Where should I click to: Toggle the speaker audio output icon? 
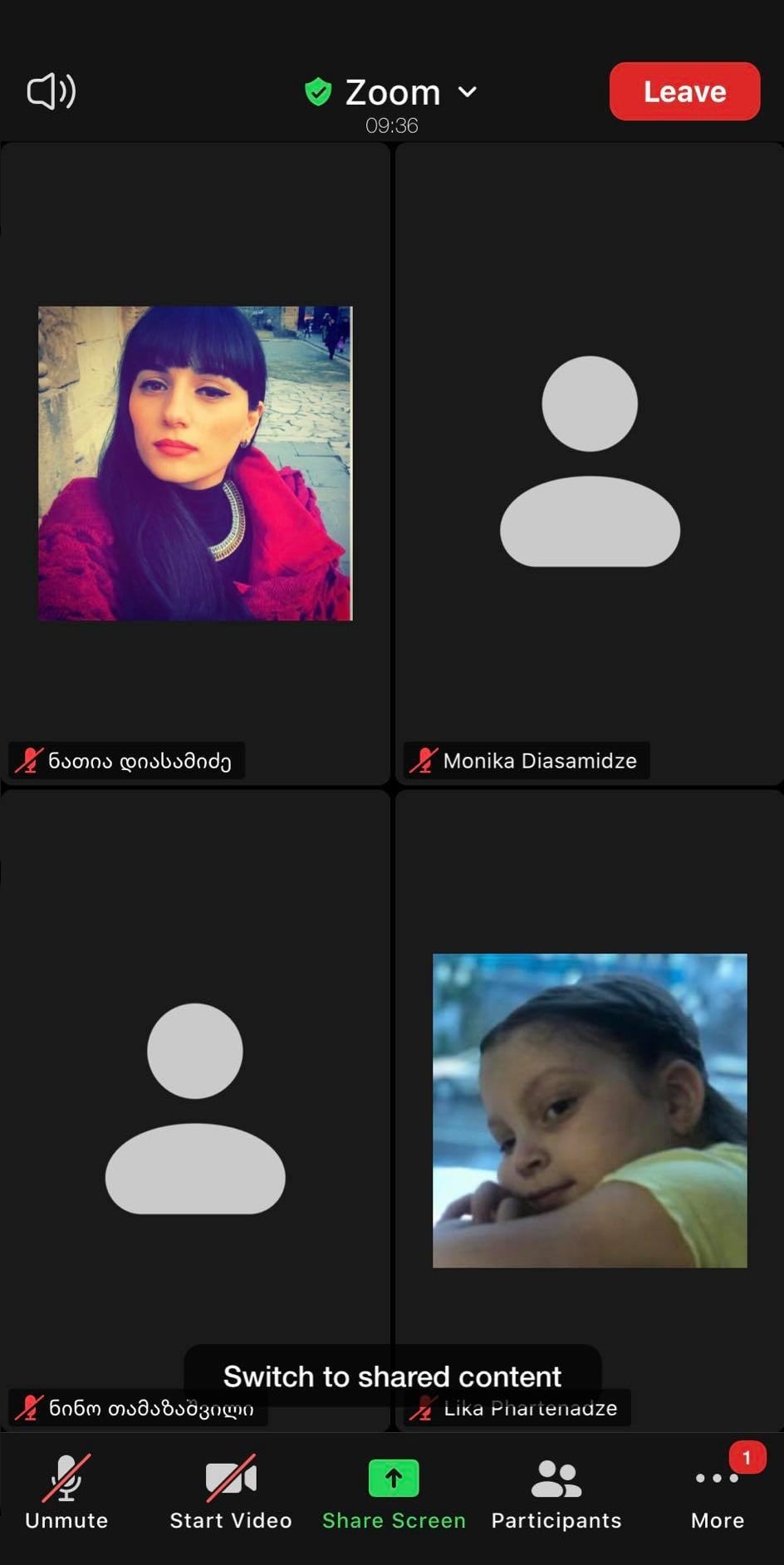(51, 91)
